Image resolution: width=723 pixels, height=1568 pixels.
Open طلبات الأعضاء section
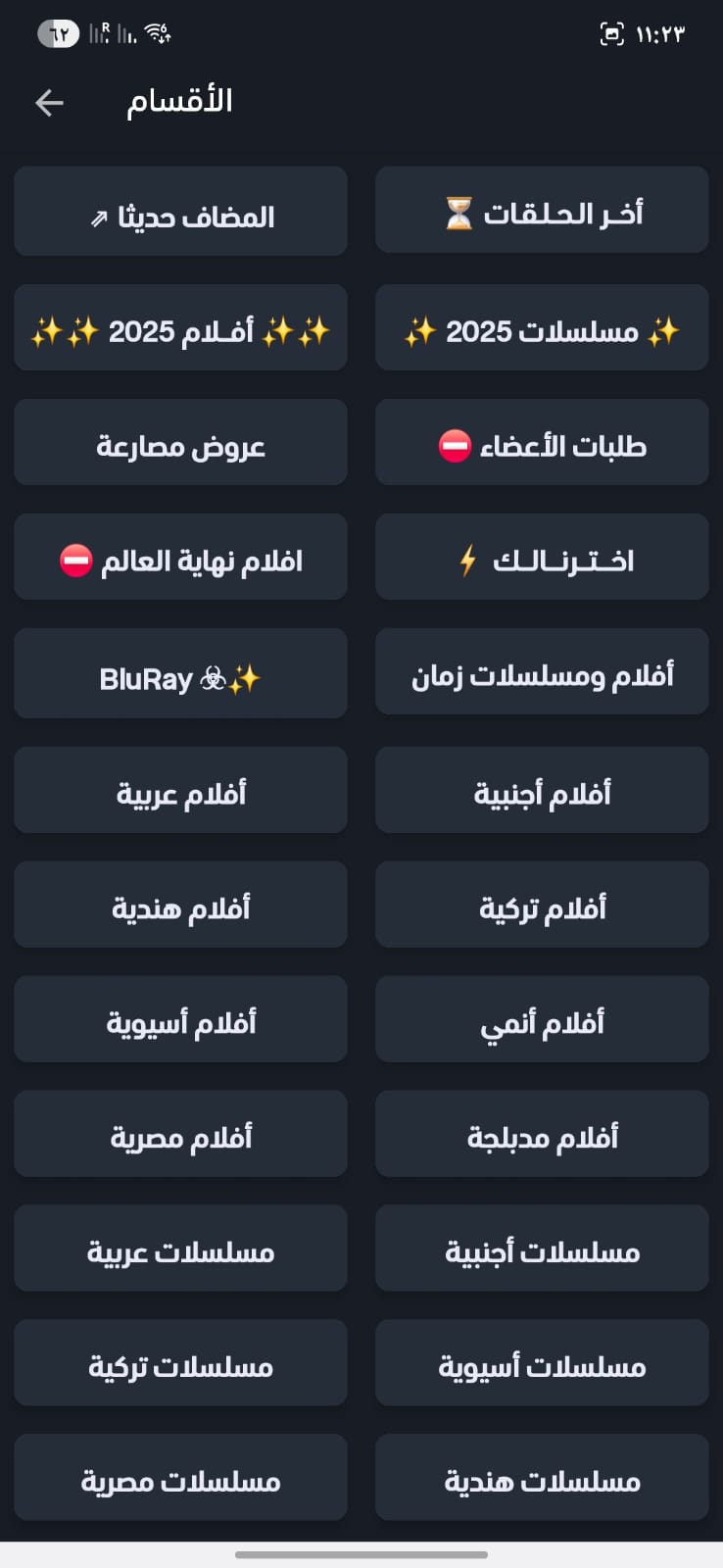click(x=542, y=442)
